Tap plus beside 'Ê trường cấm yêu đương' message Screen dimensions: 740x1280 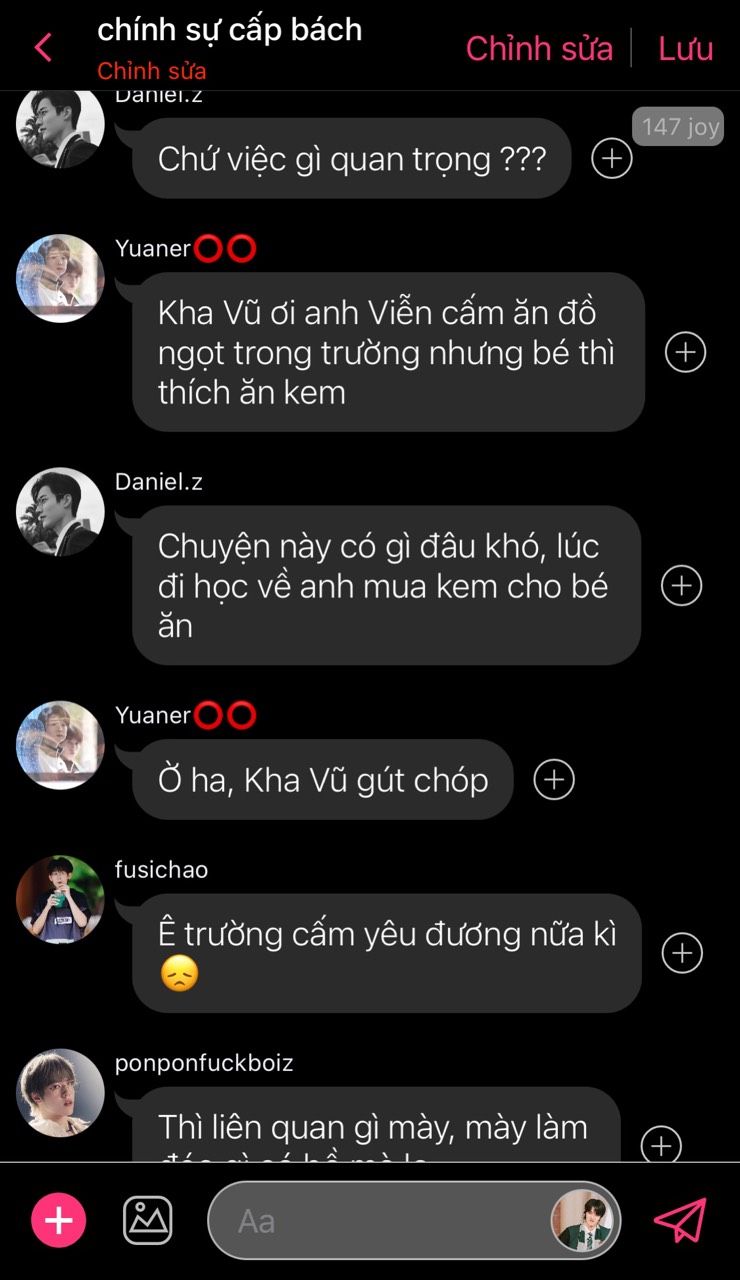(682, 953)
